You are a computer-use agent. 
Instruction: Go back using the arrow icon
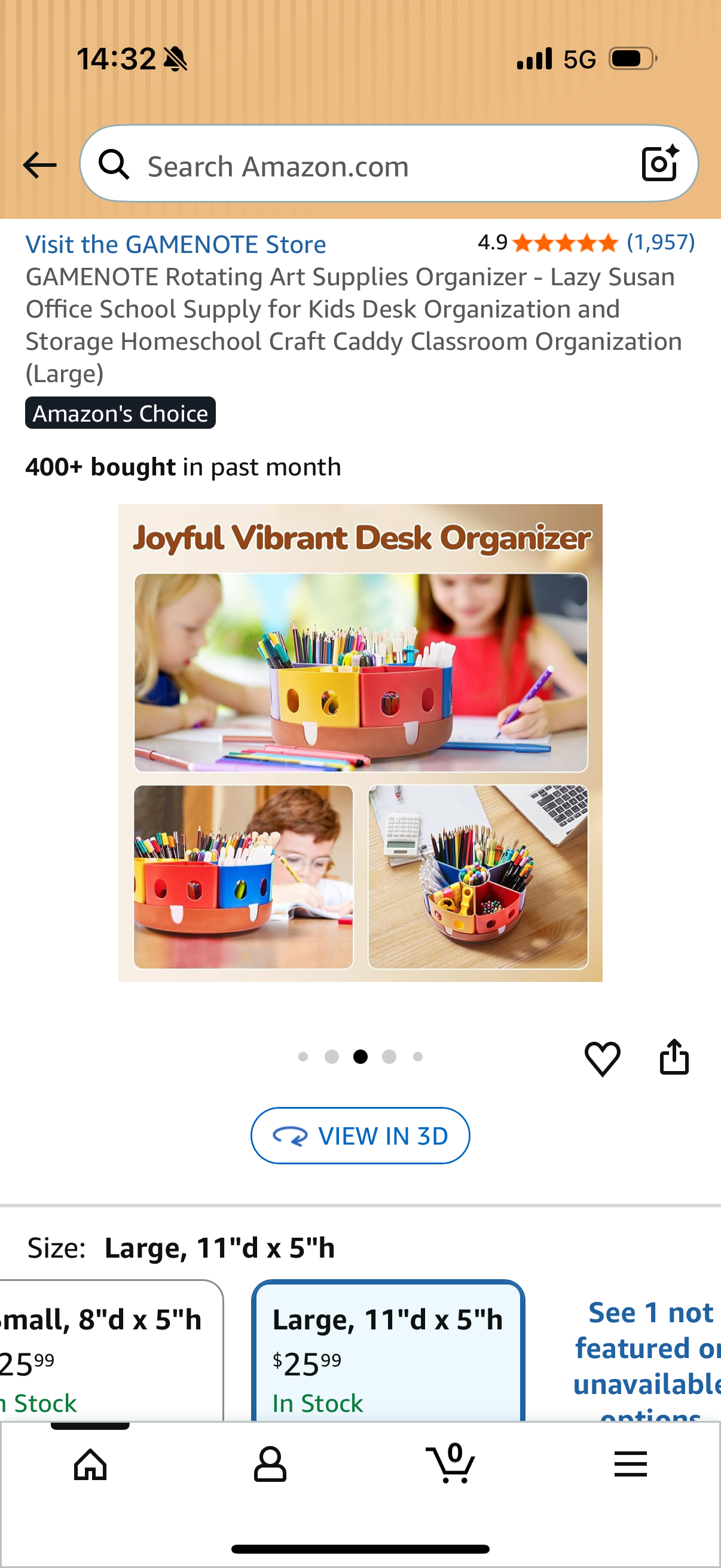click(x=39, y=166)
